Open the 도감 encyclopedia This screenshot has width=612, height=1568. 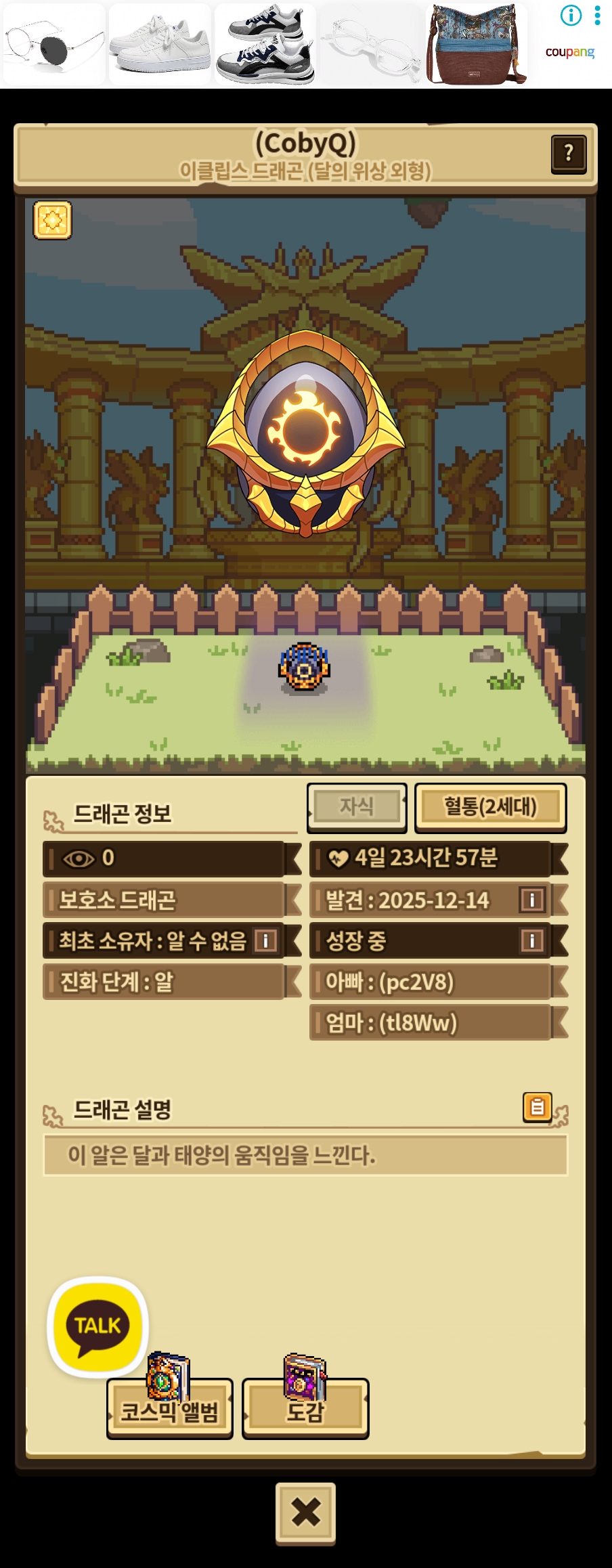[x=305, y=1411]
